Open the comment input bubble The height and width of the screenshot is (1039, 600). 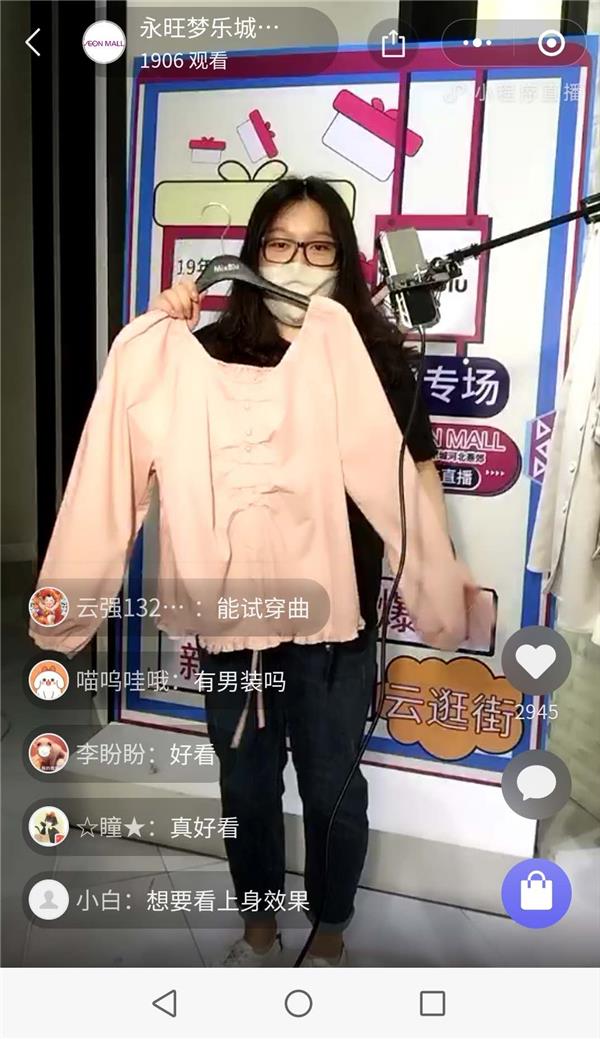coord(536,784)
